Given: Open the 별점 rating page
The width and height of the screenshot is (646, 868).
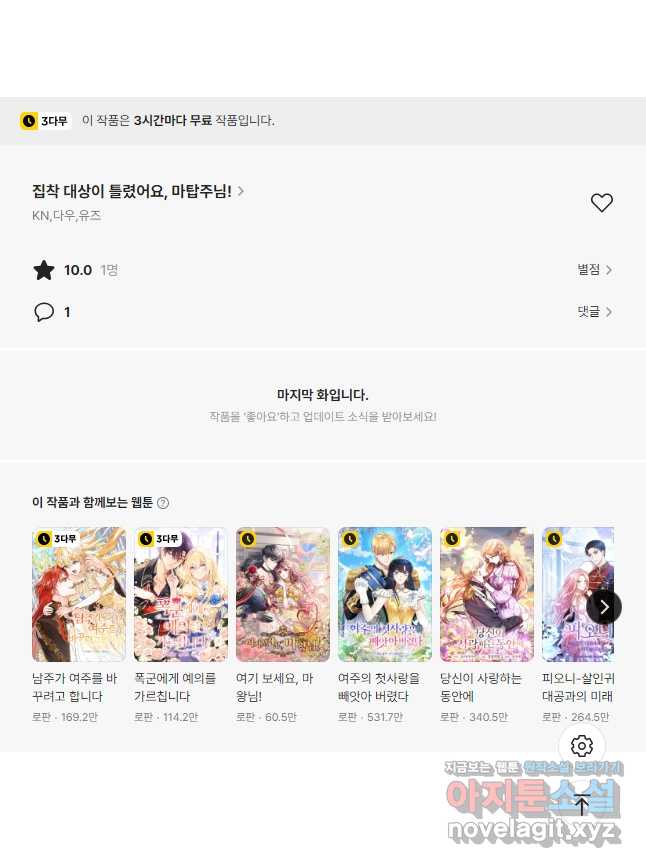Looking at the screenshot, I should (x=594, y=270).
